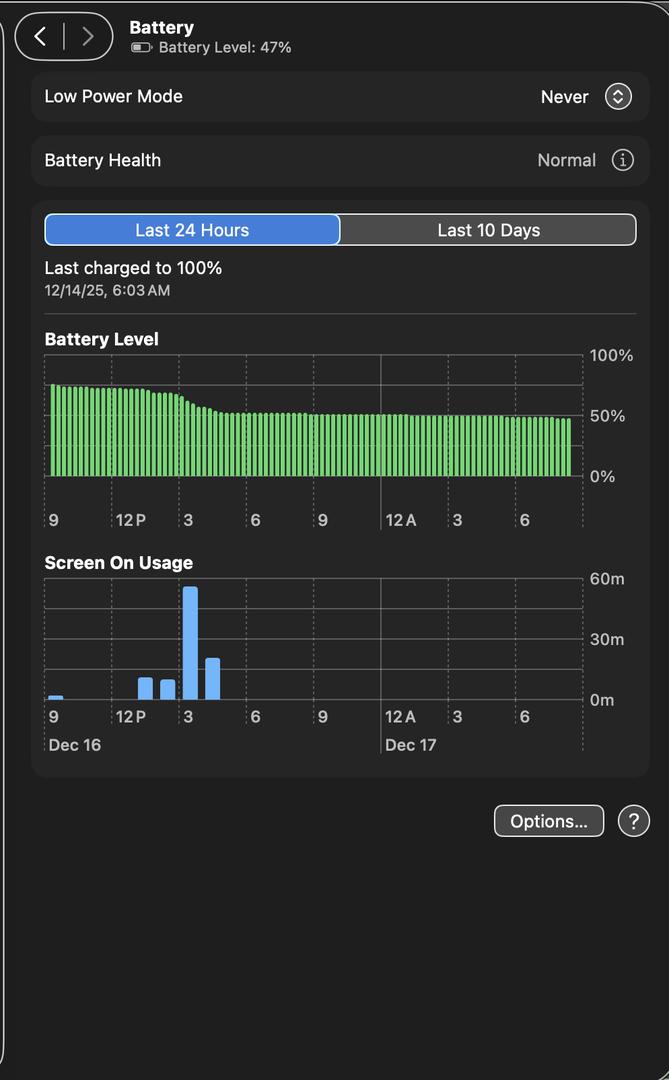Open the battery Options button
The image size is (669, 1080).
(x=549, y=821)
